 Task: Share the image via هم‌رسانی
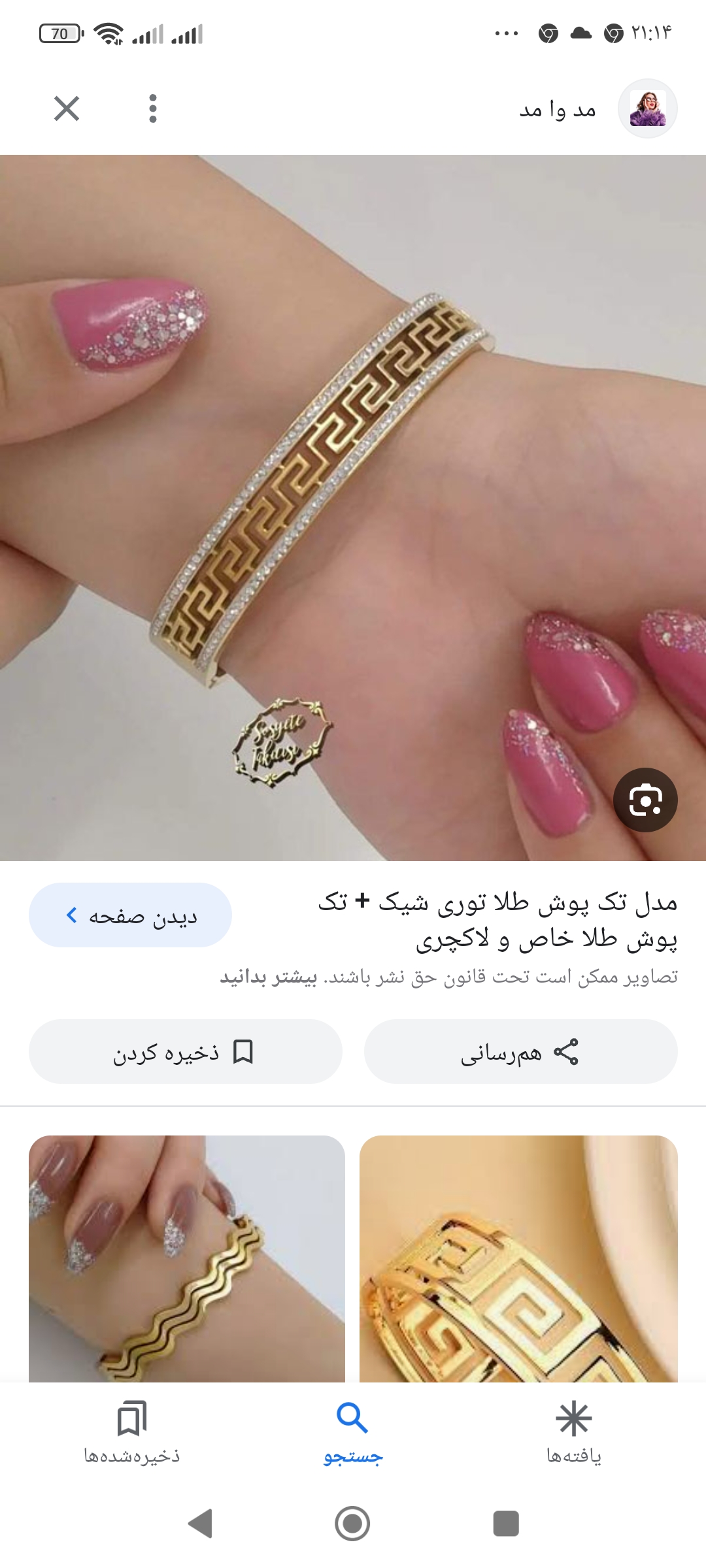(x=520, y=1052)
